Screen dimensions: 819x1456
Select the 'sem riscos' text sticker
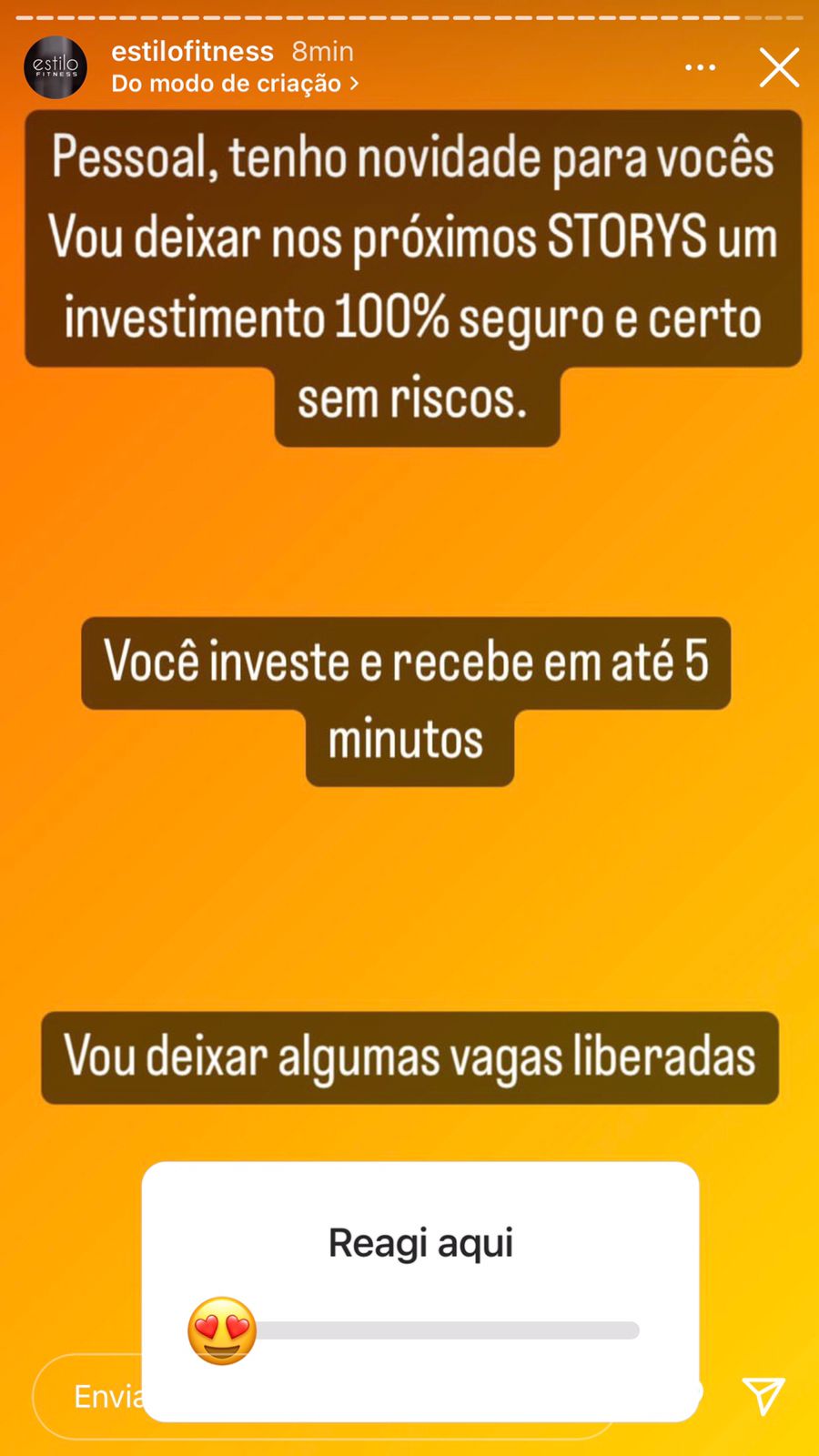pyautogui.click(x=418, y=398)
